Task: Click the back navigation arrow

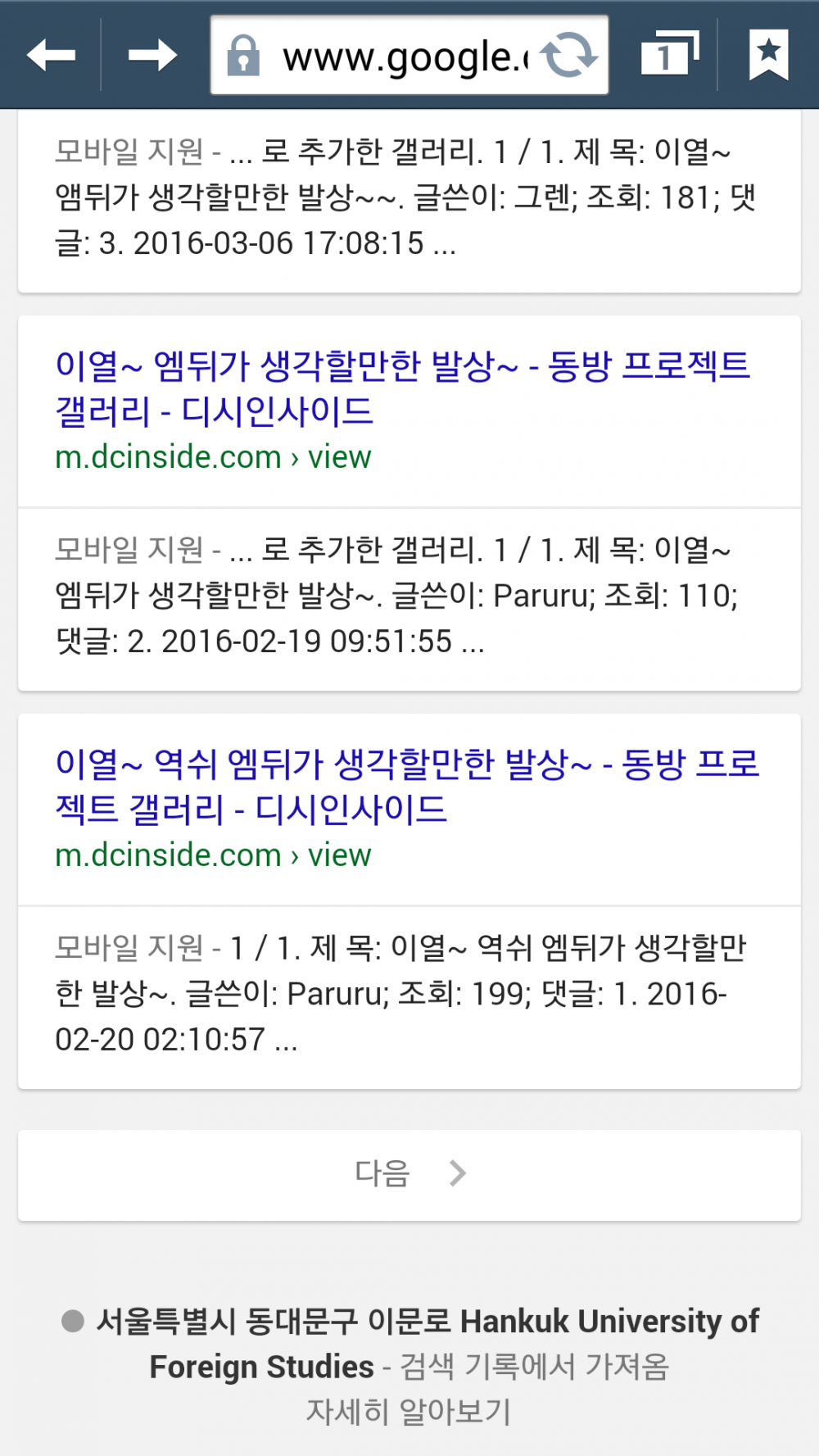Action: (52, 55)
